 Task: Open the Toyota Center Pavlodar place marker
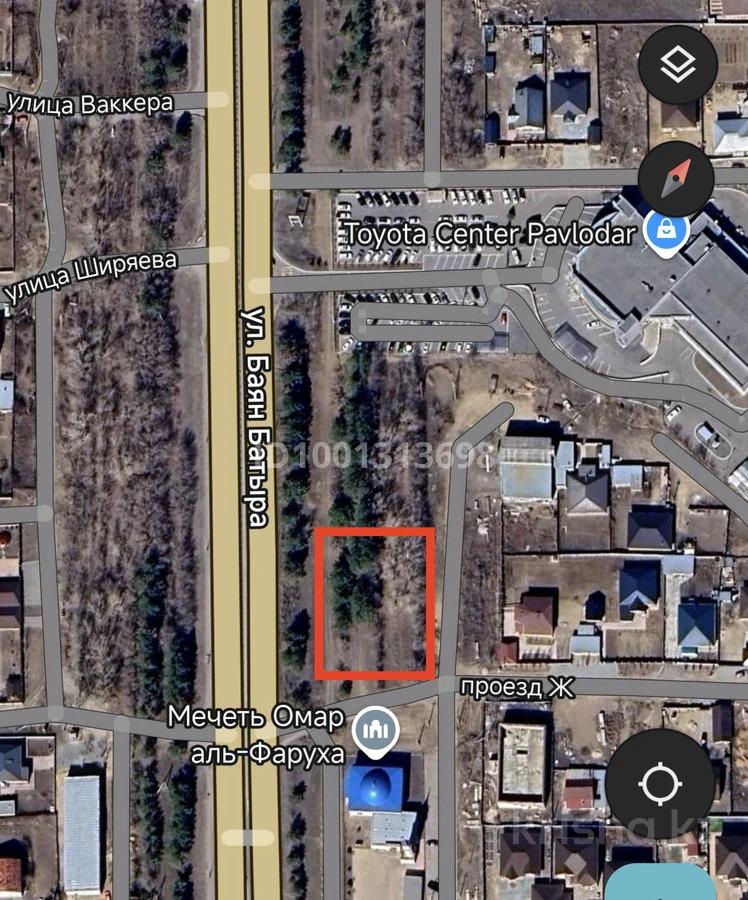(661, 232)
